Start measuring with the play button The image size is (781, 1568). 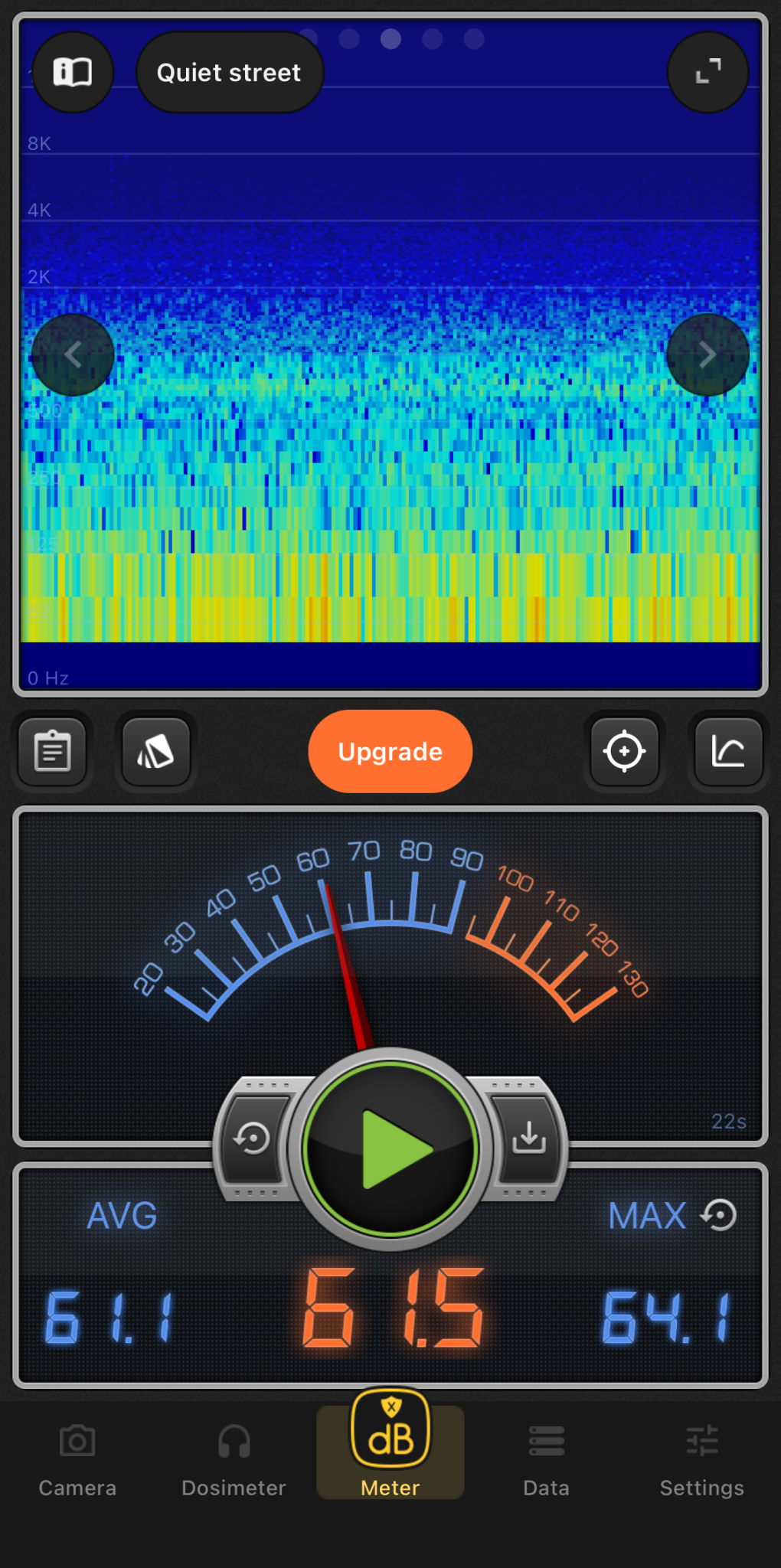click(390, 1148)
